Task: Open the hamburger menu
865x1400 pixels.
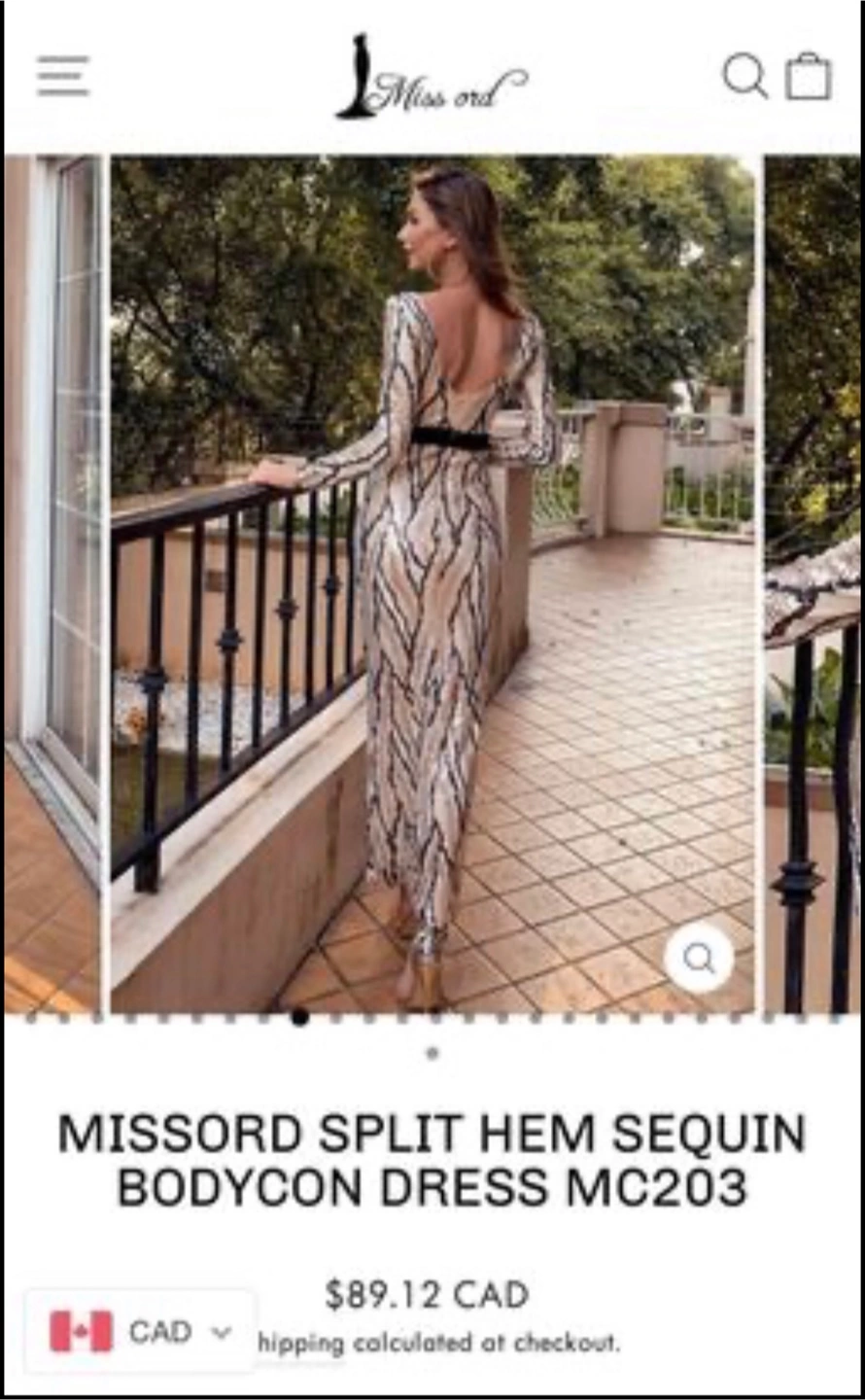Action: (x=64, y=76)
